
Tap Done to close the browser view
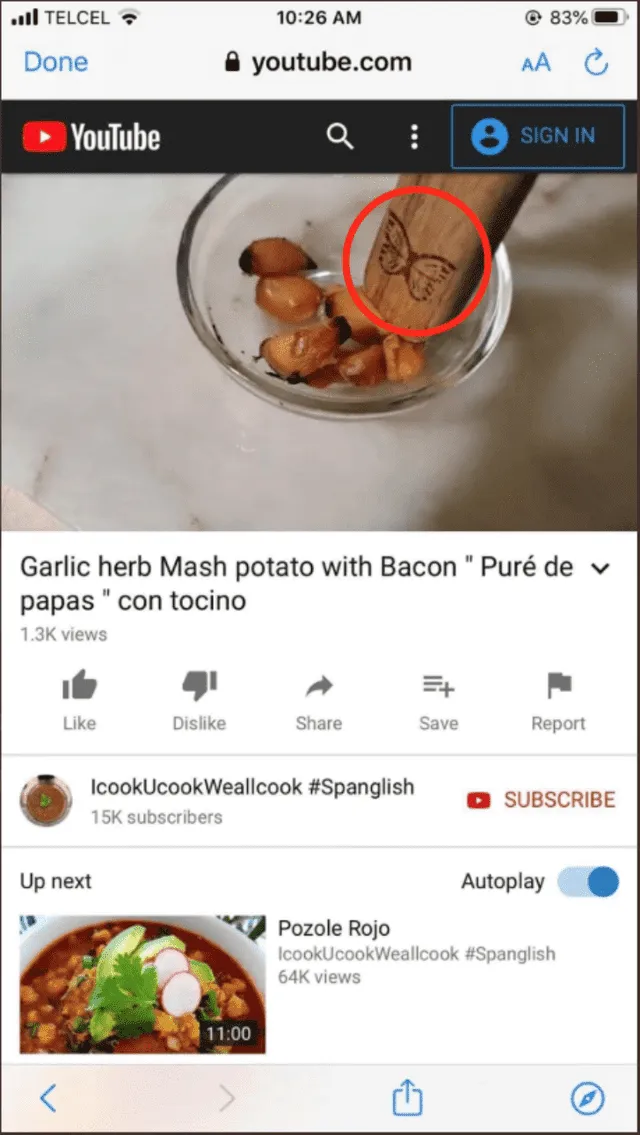click(55, 62)
